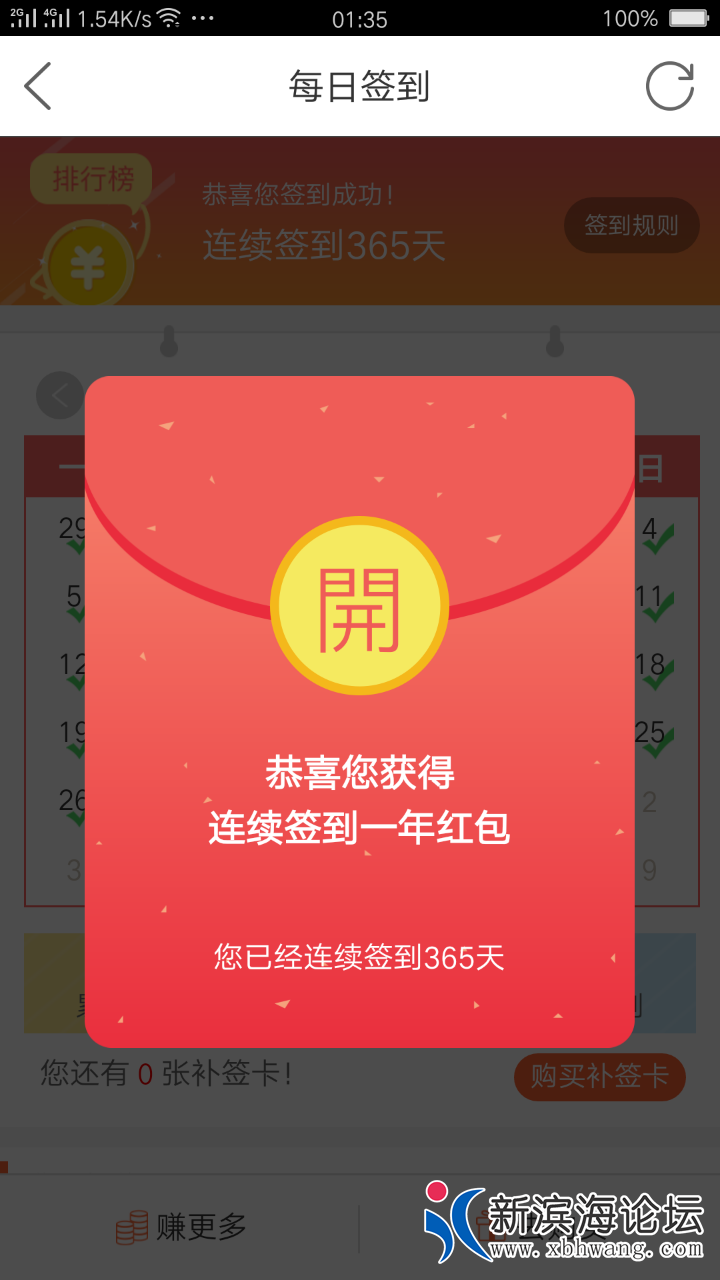Go to previous month in calendar

click(x=60, y=396)
